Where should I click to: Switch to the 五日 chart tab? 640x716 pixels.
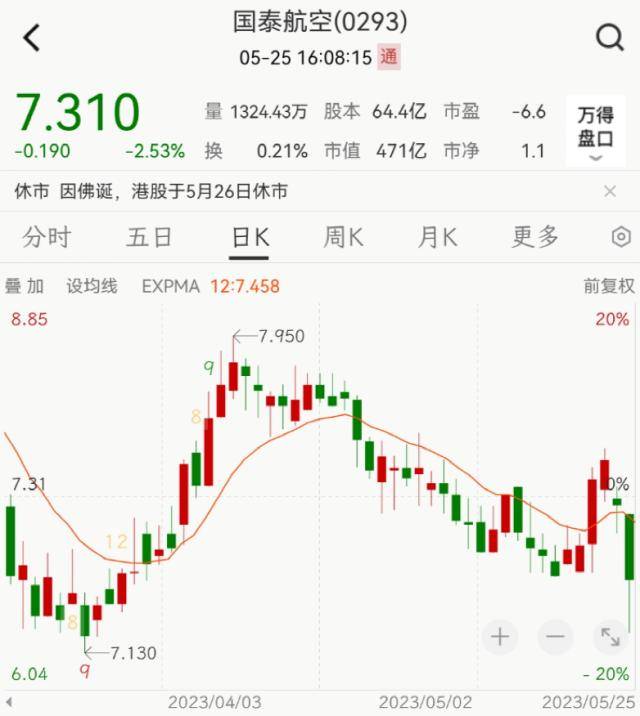[x=149, y=237]
